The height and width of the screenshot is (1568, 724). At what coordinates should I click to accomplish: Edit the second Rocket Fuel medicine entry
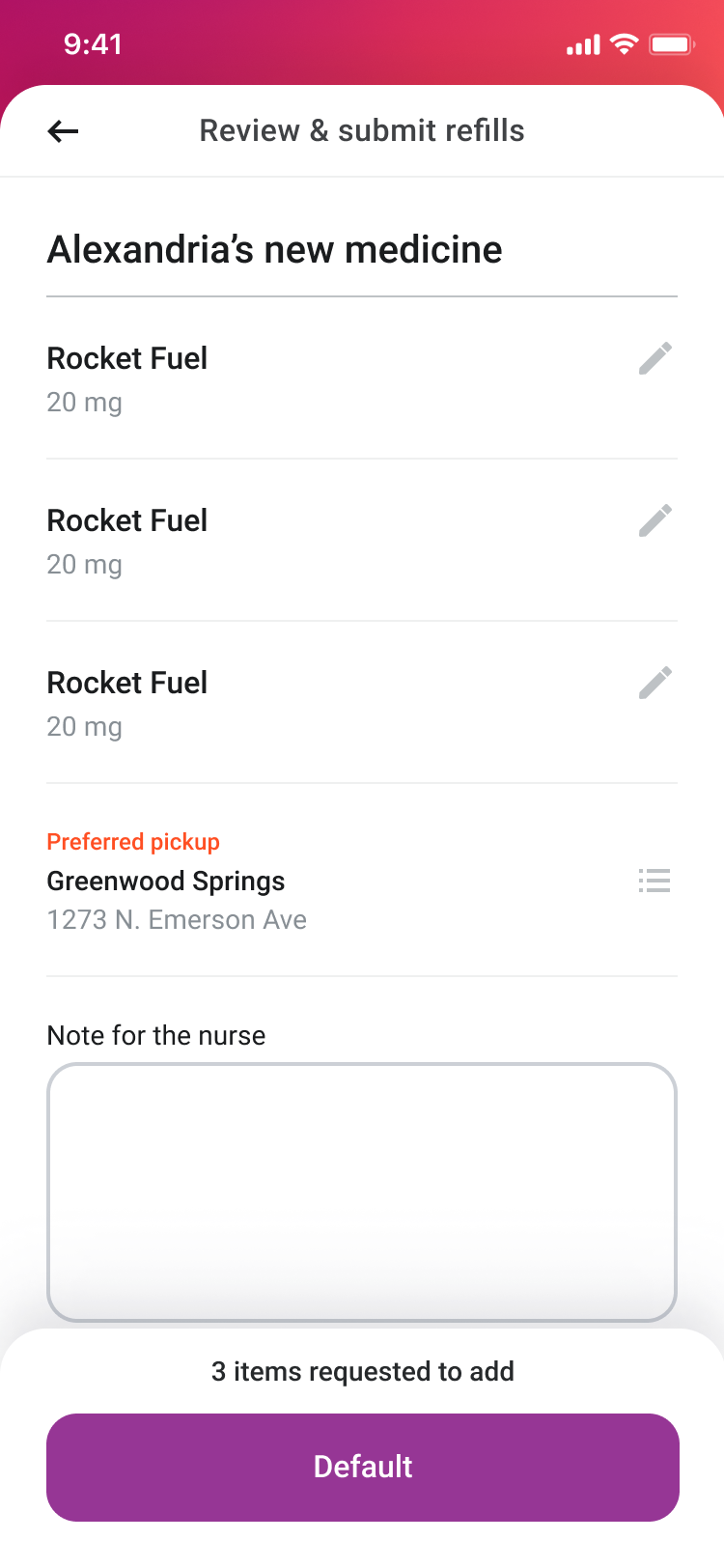pos(655,520)
